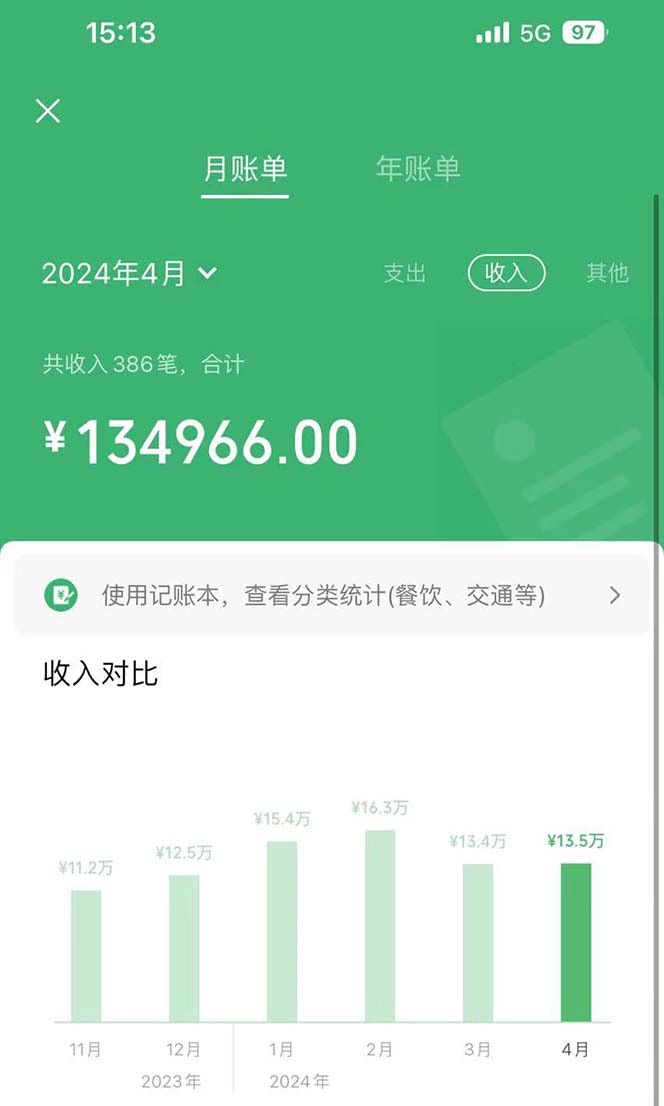Image resolution: width=664 pixels, height=1106 pixels.
Task: Close the bill page
Action: tap(48, 111)
